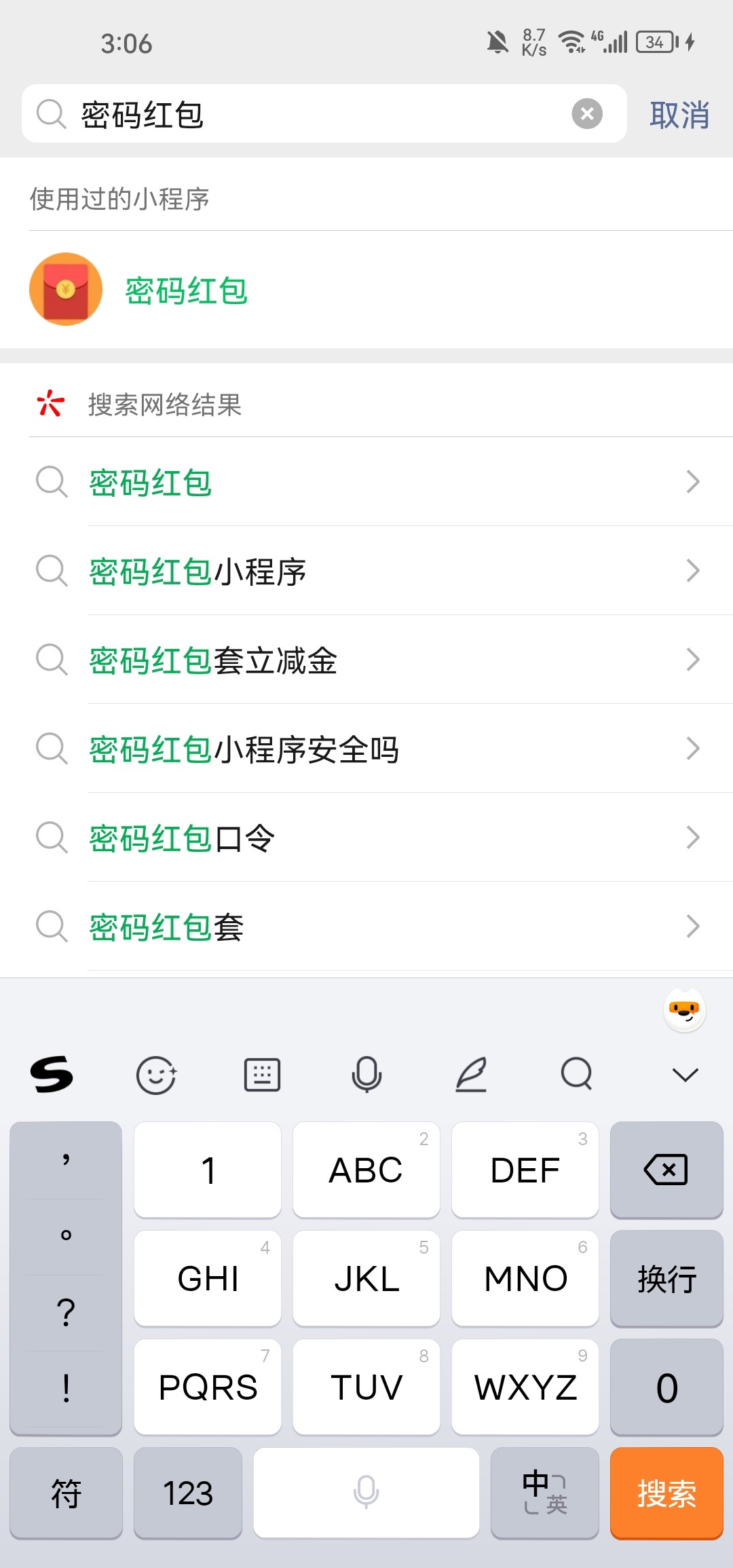Open the keyboard layout switcher icon
Image resolution: width=733 pixels, height=1568 pixels.
262,1075
